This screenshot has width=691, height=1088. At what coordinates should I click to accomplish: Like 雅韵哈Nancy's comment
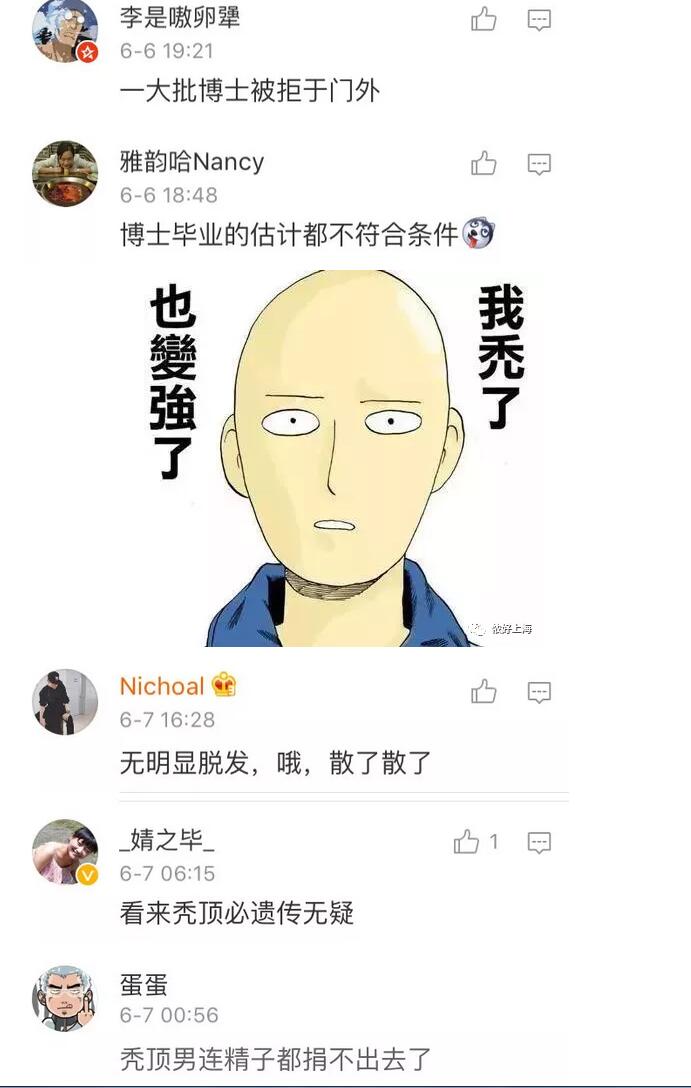point(484,163)
